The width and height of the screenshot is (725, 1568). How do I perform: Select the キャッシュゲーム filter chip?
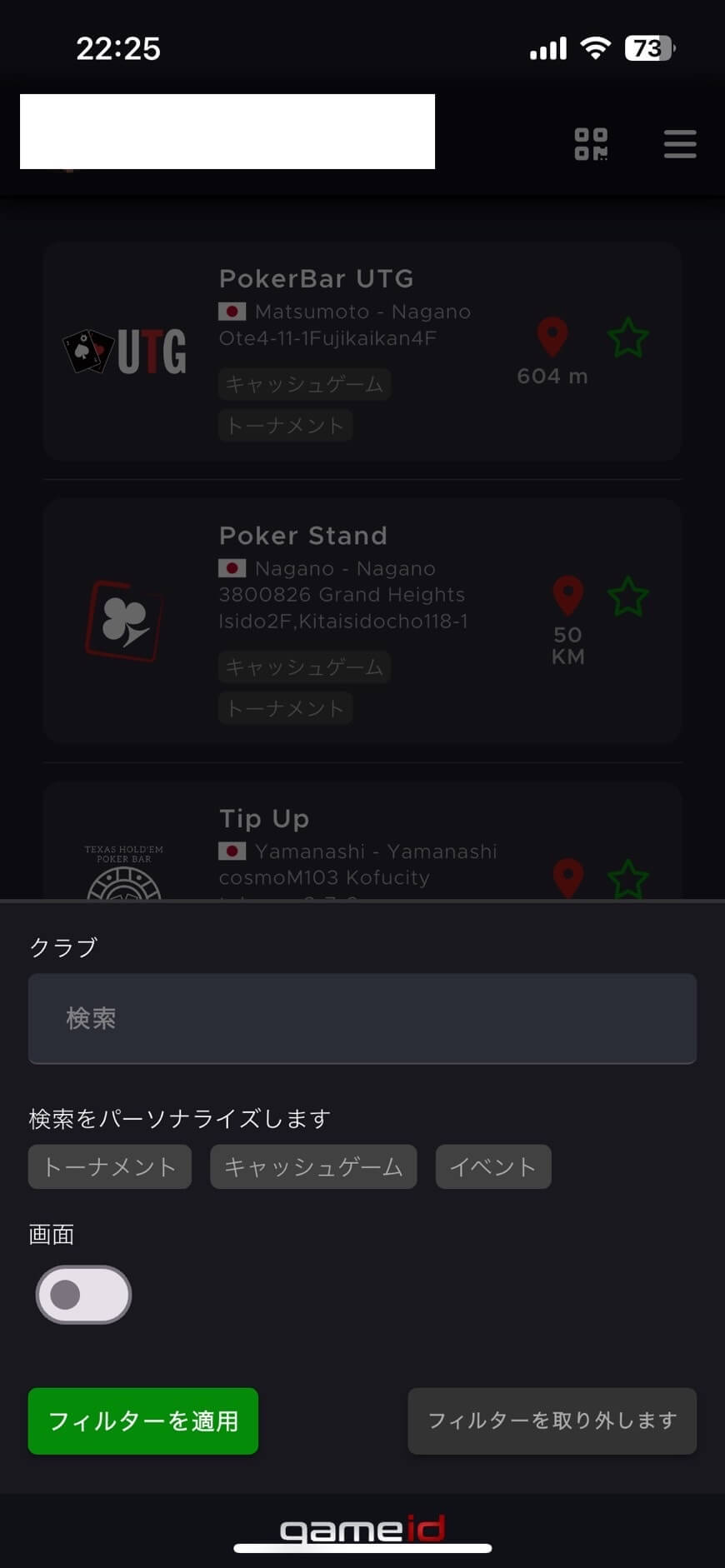pyautogui.click(x=313, y=1166)
